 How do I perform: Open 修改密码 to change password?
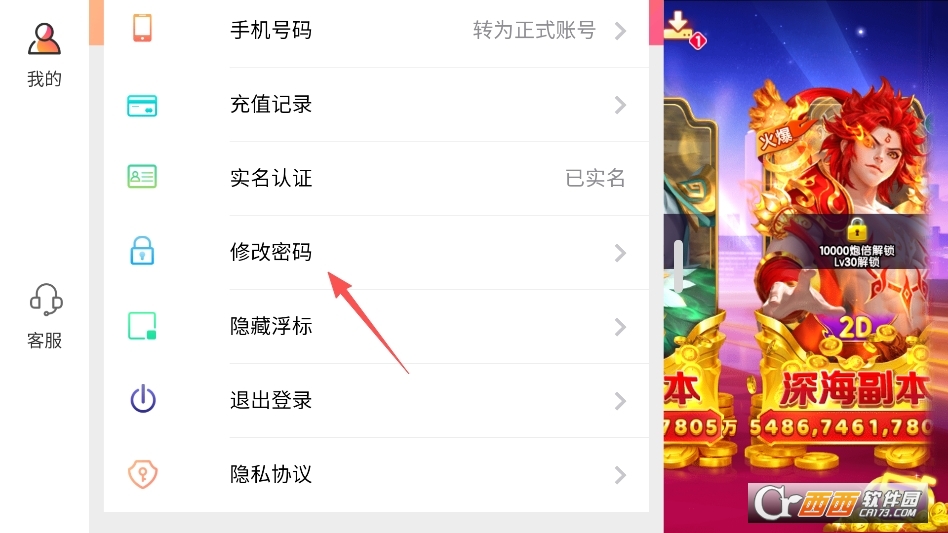(376, 252)
